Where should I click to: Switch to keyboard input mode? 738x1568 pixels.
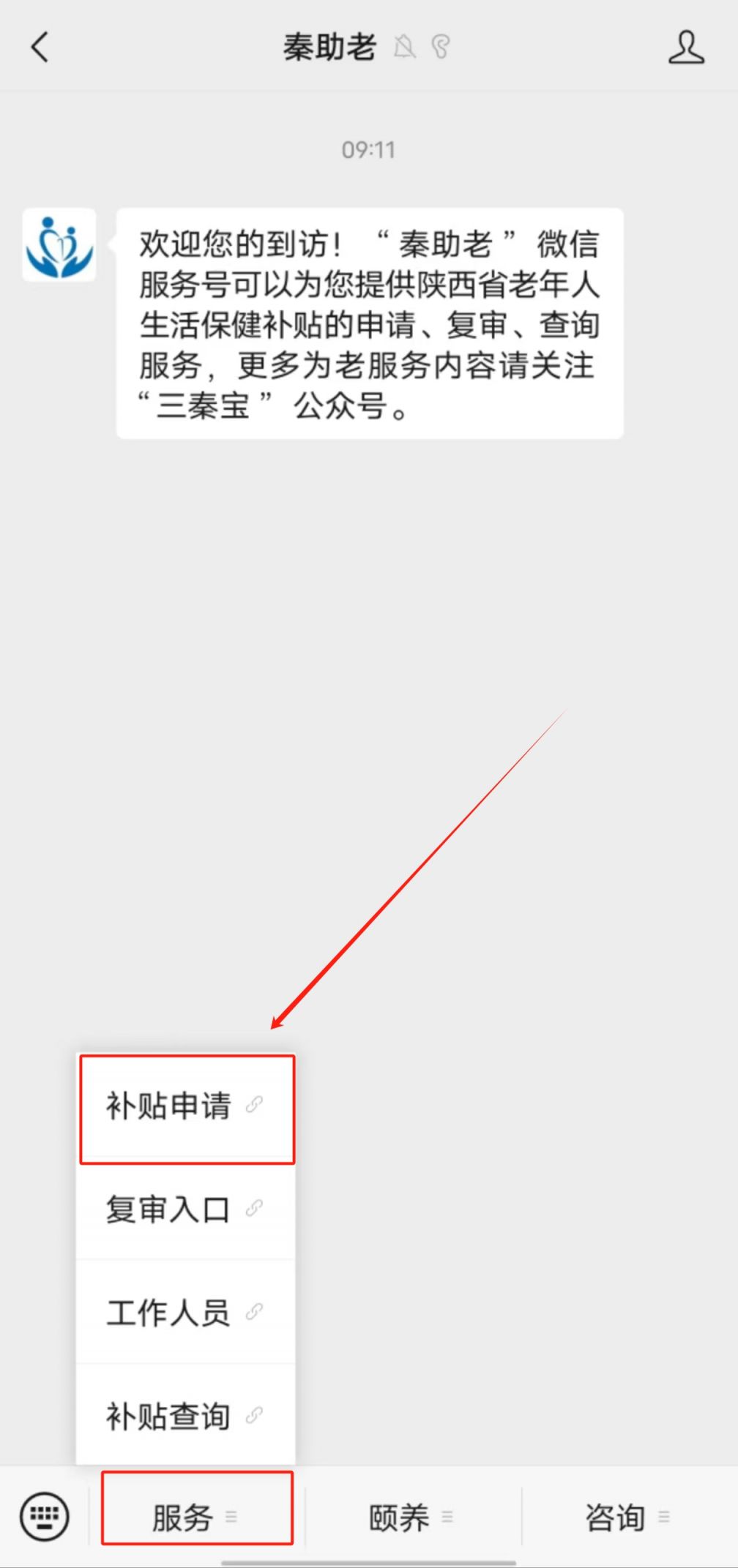45,1516
